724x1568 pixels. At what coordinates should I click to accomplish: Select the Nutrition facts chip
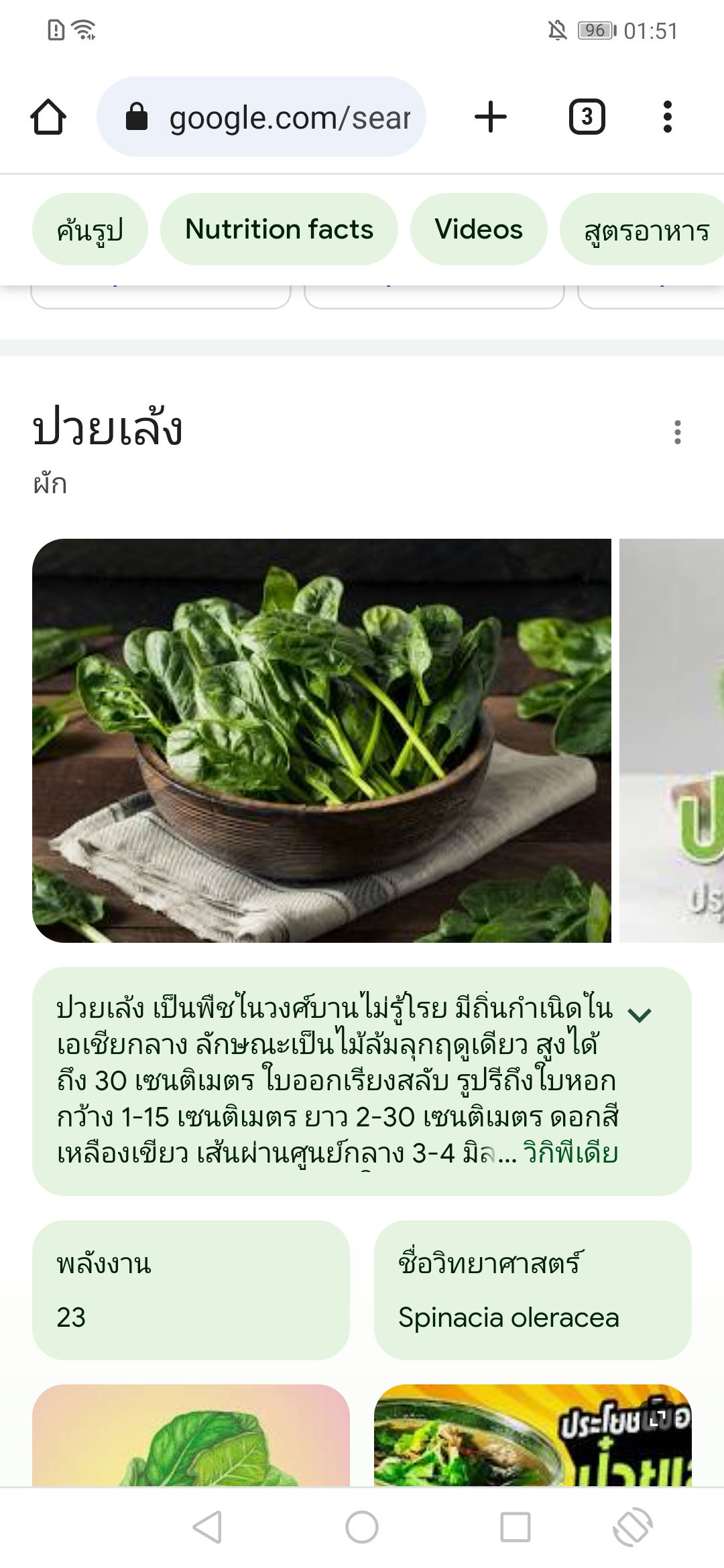(x=279, y=230)
